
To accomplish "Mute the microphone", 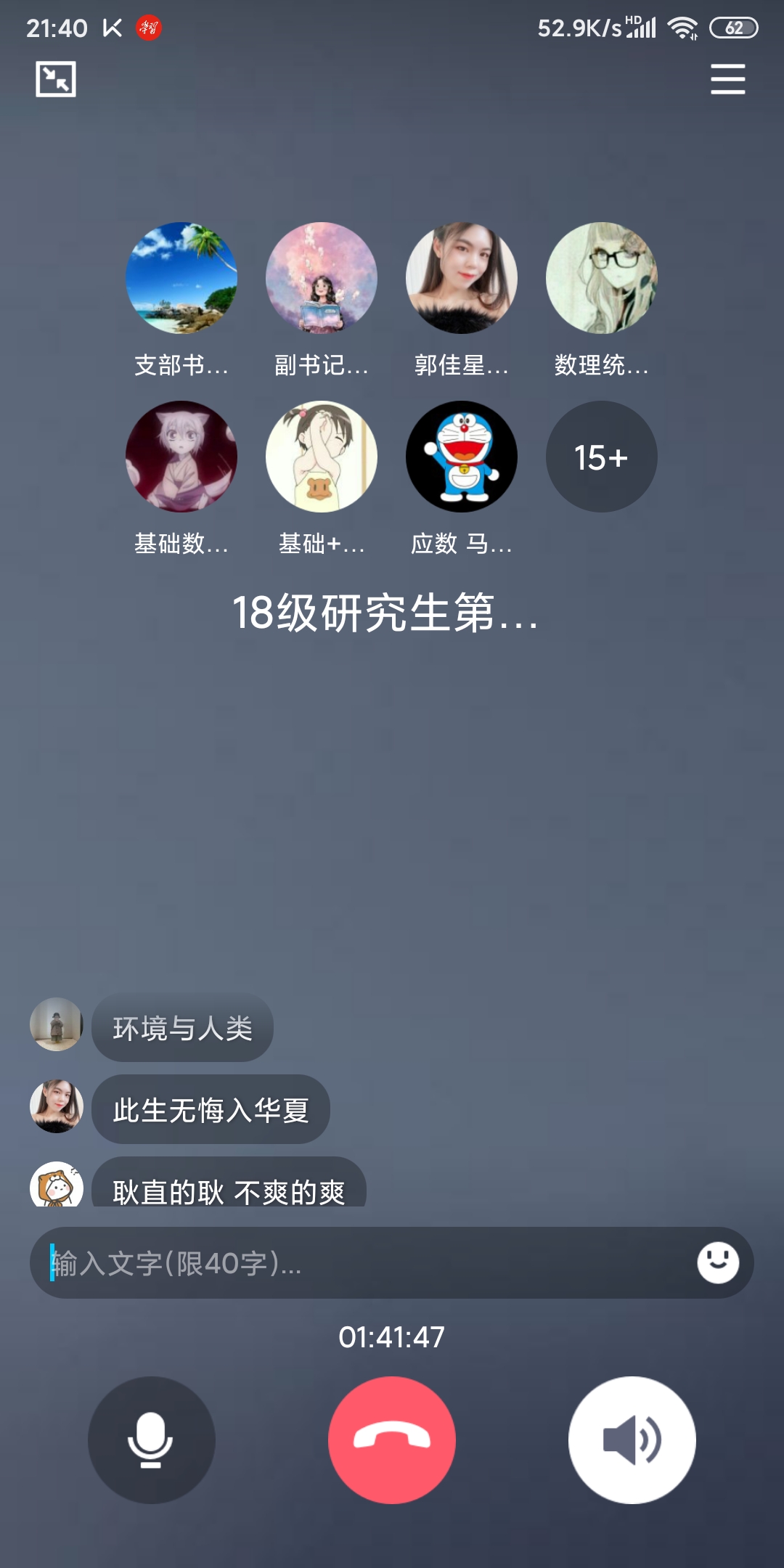I will click(151, 1440).
